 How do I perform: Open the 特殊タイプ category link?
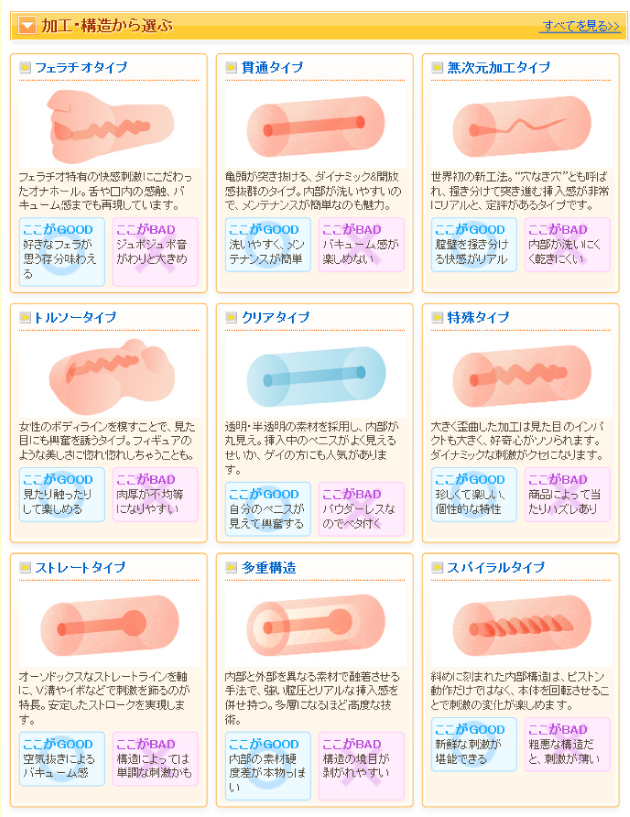tap(477, 317)
